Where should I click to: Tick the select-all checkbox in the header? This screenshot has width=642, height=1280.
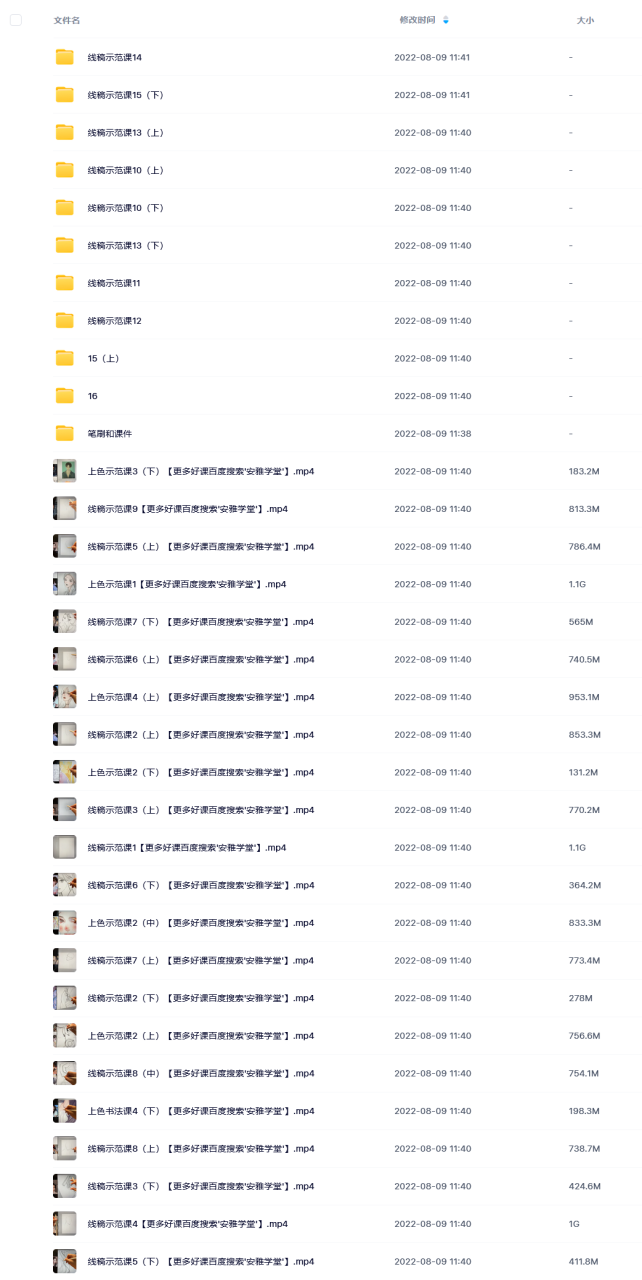point(15,20)
